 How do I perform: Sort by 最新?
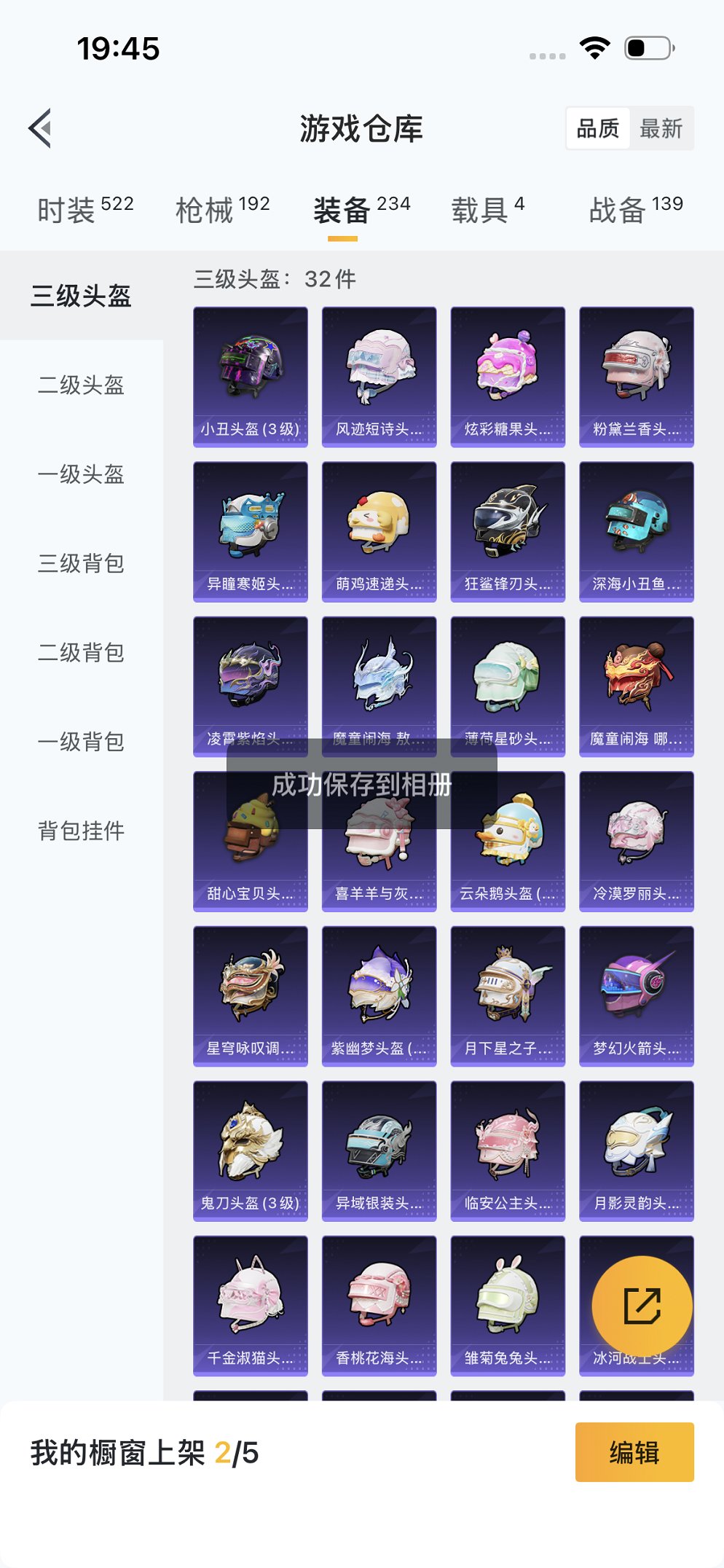661,129
